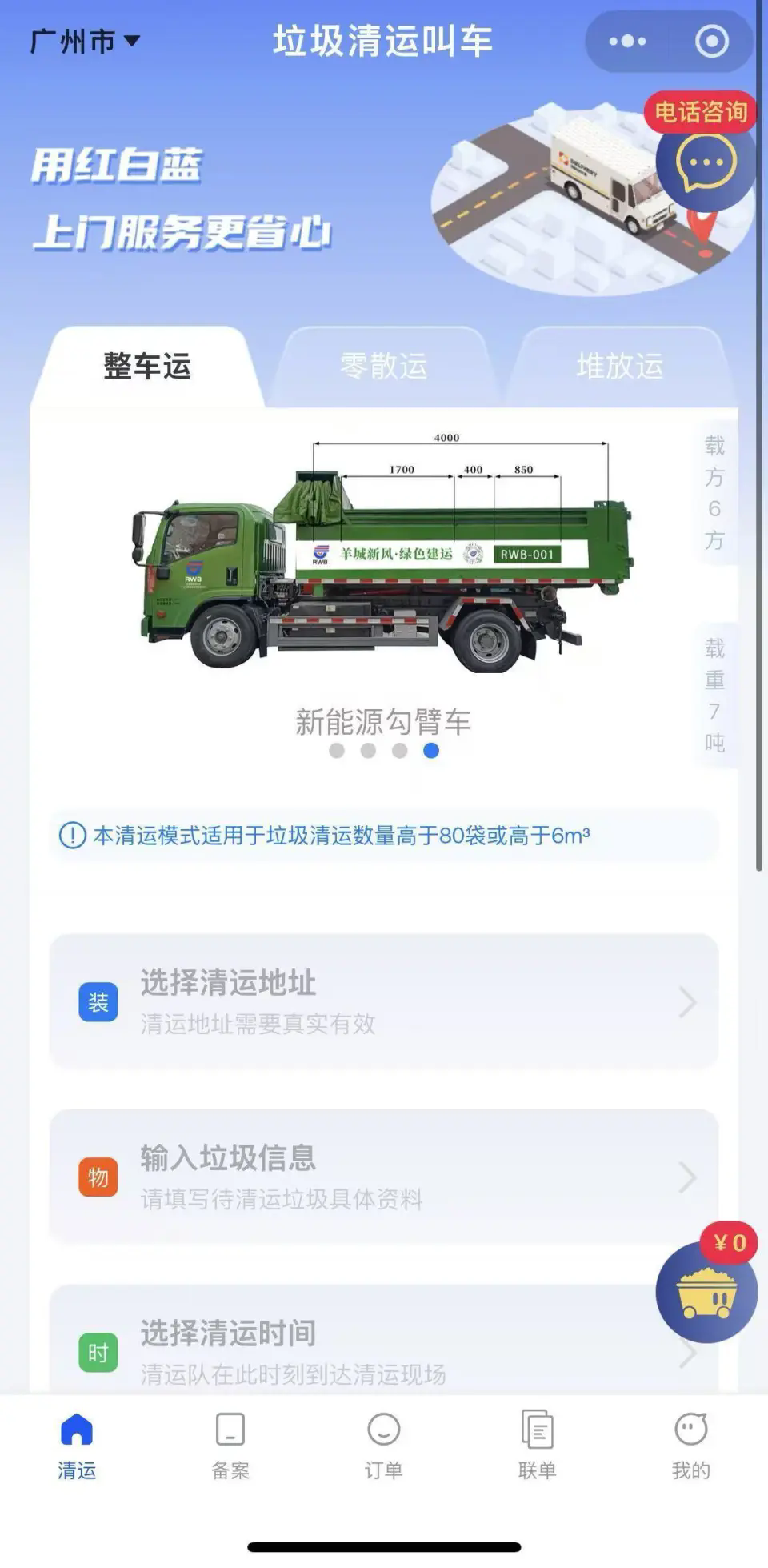Open the 订单 orders tab
Viewport: 768px width, 1568px height.
[383, 1446]
